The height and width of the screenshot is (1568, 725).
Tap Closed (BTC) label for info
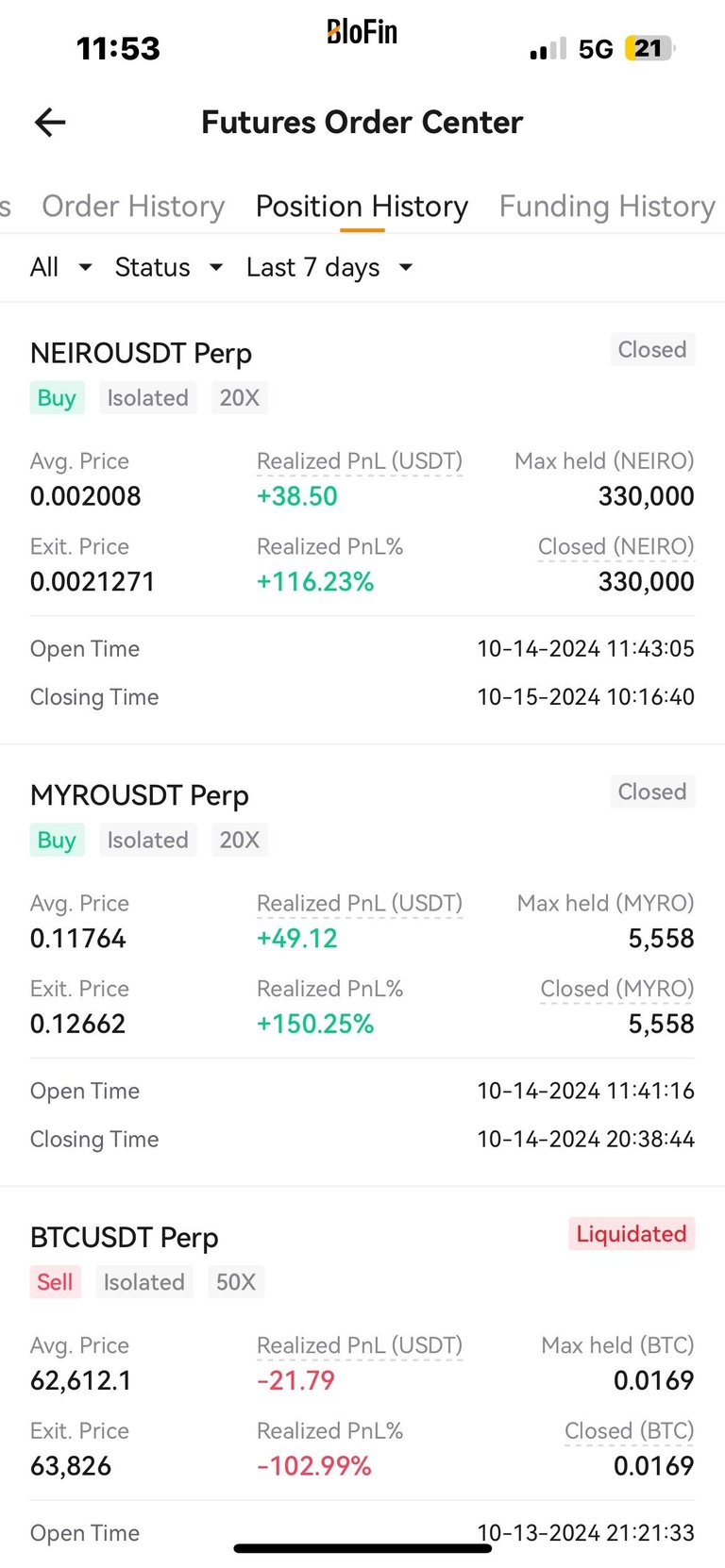click(x=630, y=1431)
